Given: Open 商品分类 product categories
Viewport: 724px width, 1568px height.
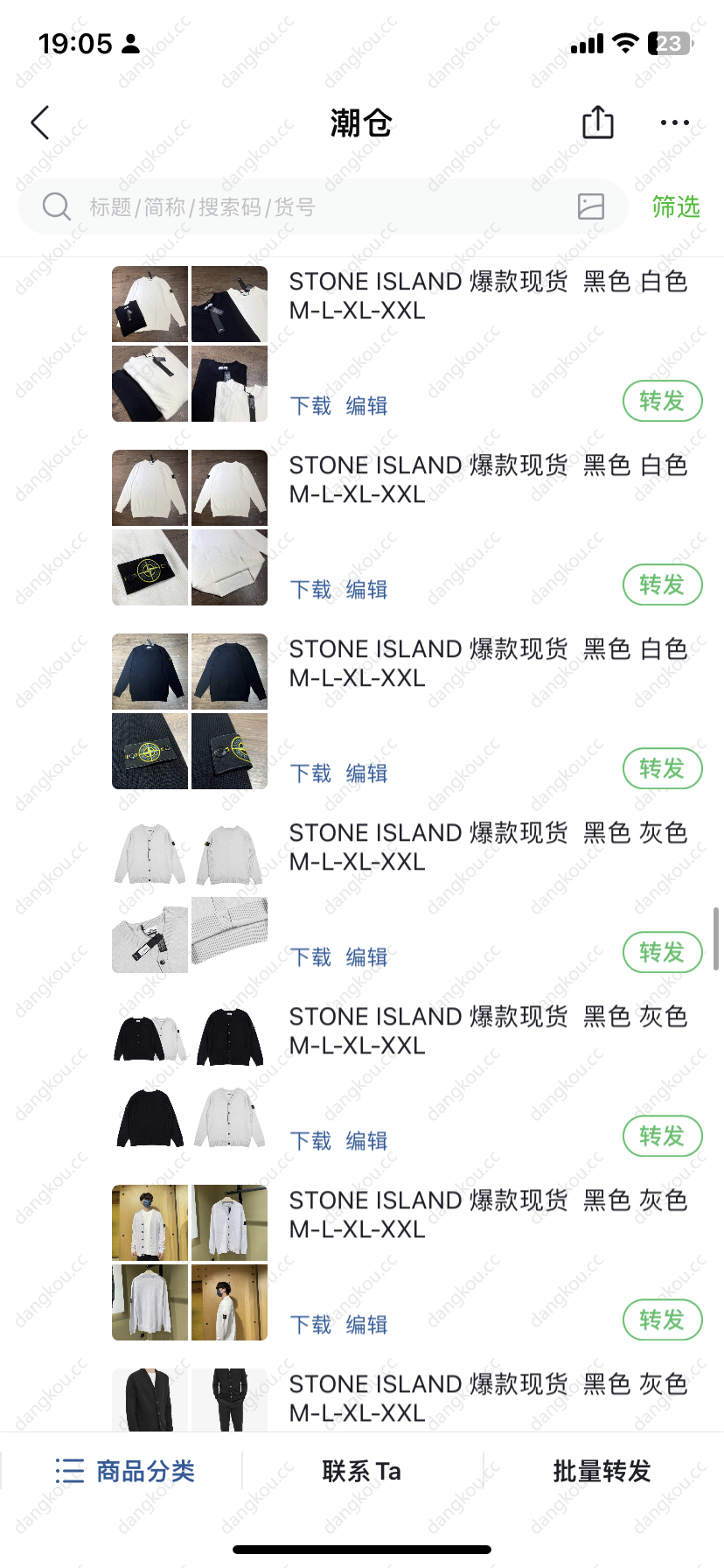Looking at the screenshot, I should coord(125,1471).
